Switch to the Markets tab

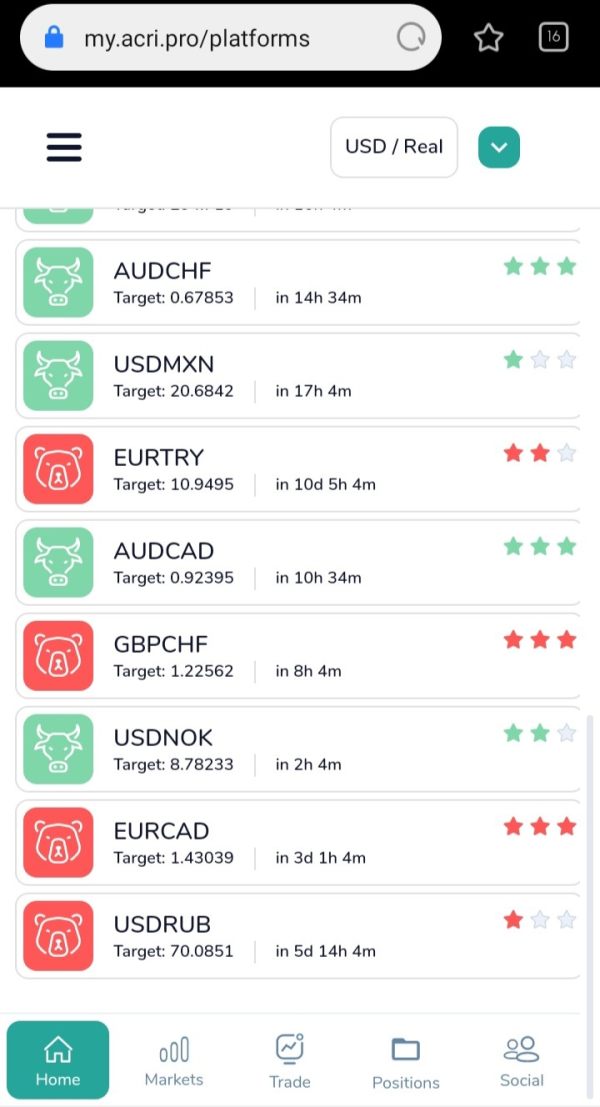(174, 1060)
